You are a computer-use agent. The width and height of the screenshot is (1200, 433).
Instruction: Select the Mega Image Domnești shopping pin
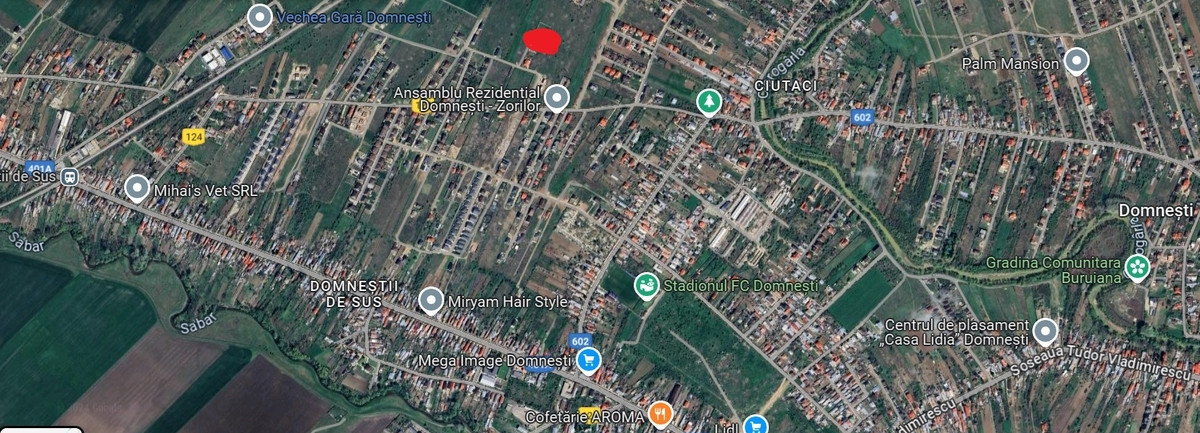pos(589,359)
